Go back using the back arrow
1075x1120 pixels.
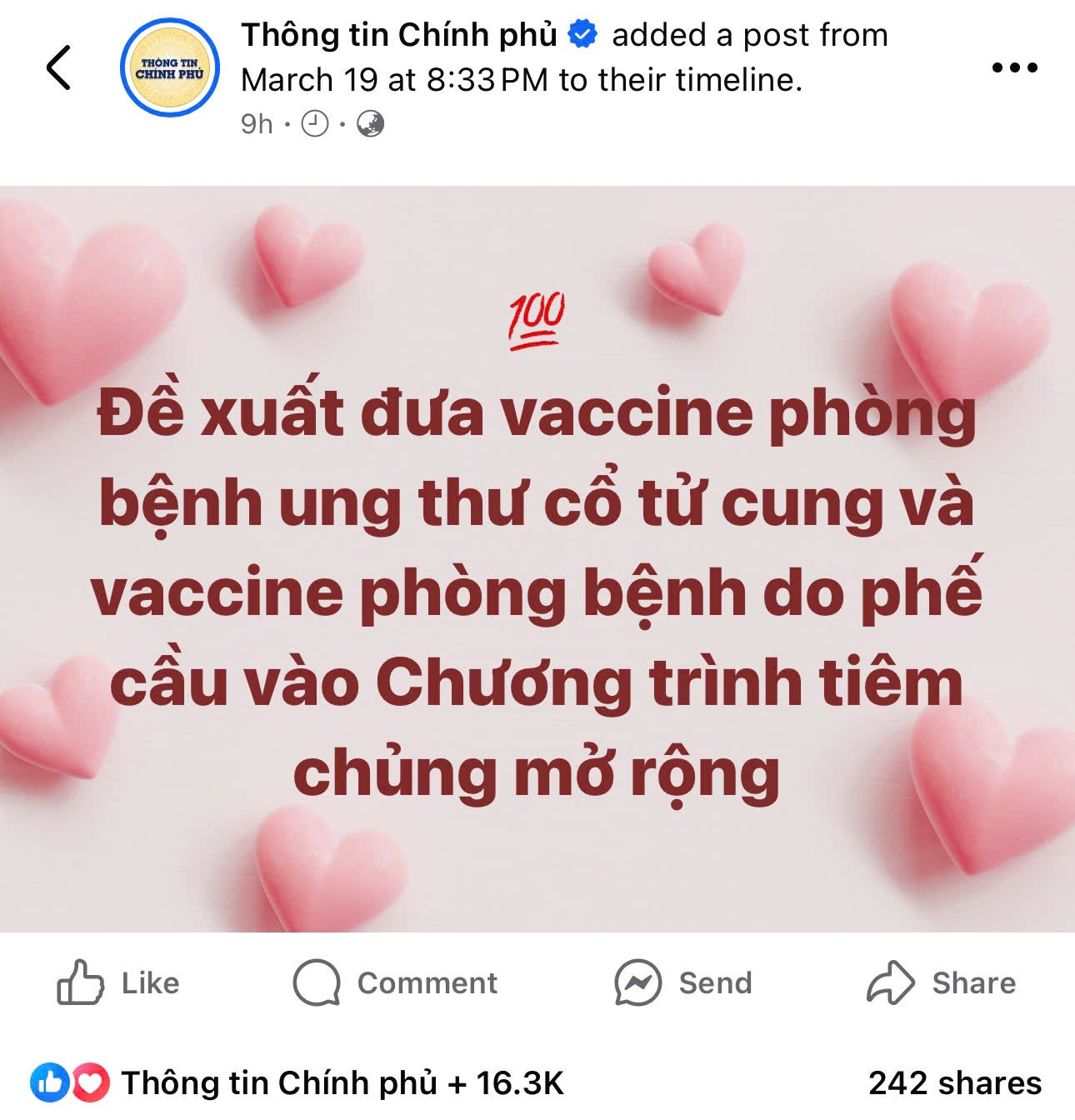[x=58, y=68]
